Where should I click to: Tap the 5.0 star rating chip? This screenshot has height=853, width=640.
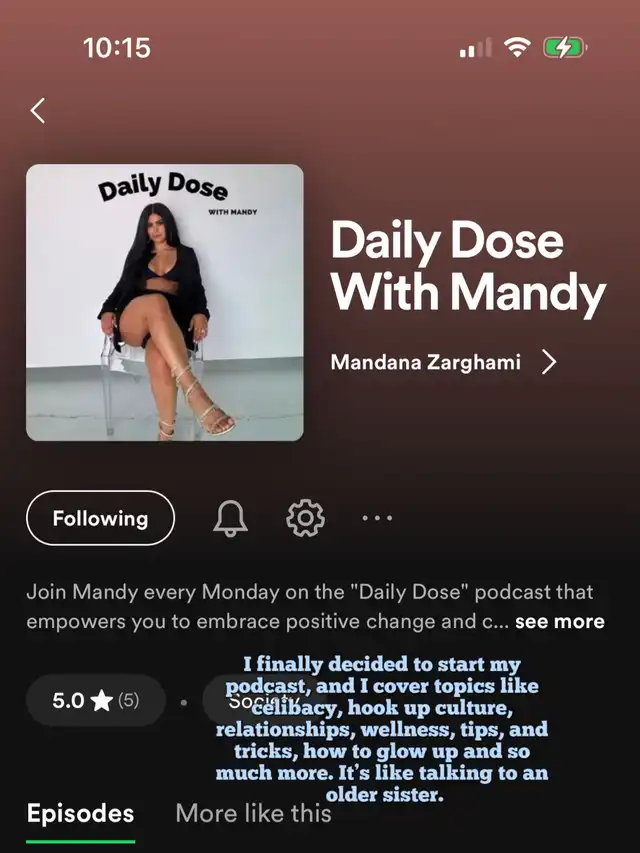click(x=95, y=700)
